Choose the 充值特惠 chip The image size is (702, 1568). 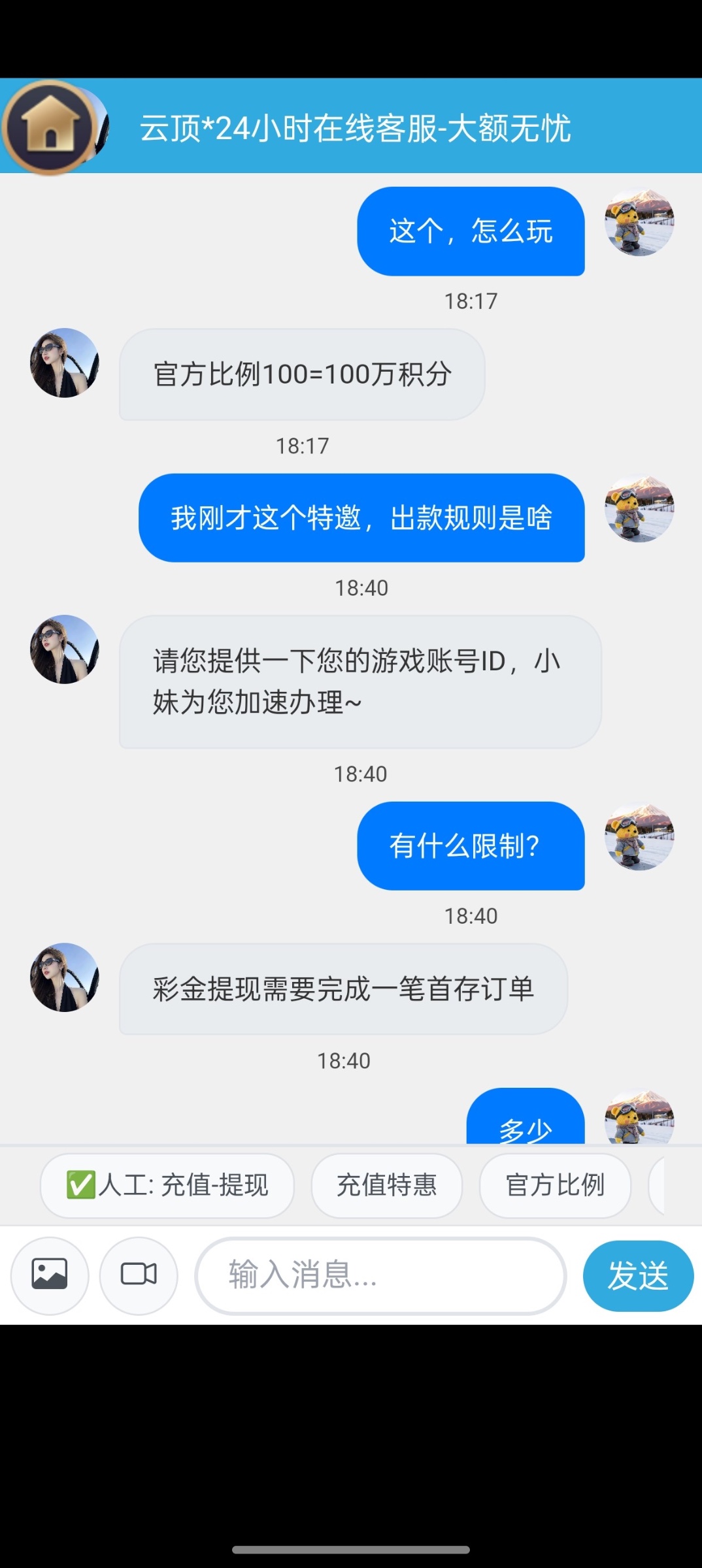tap(386, 1185)
